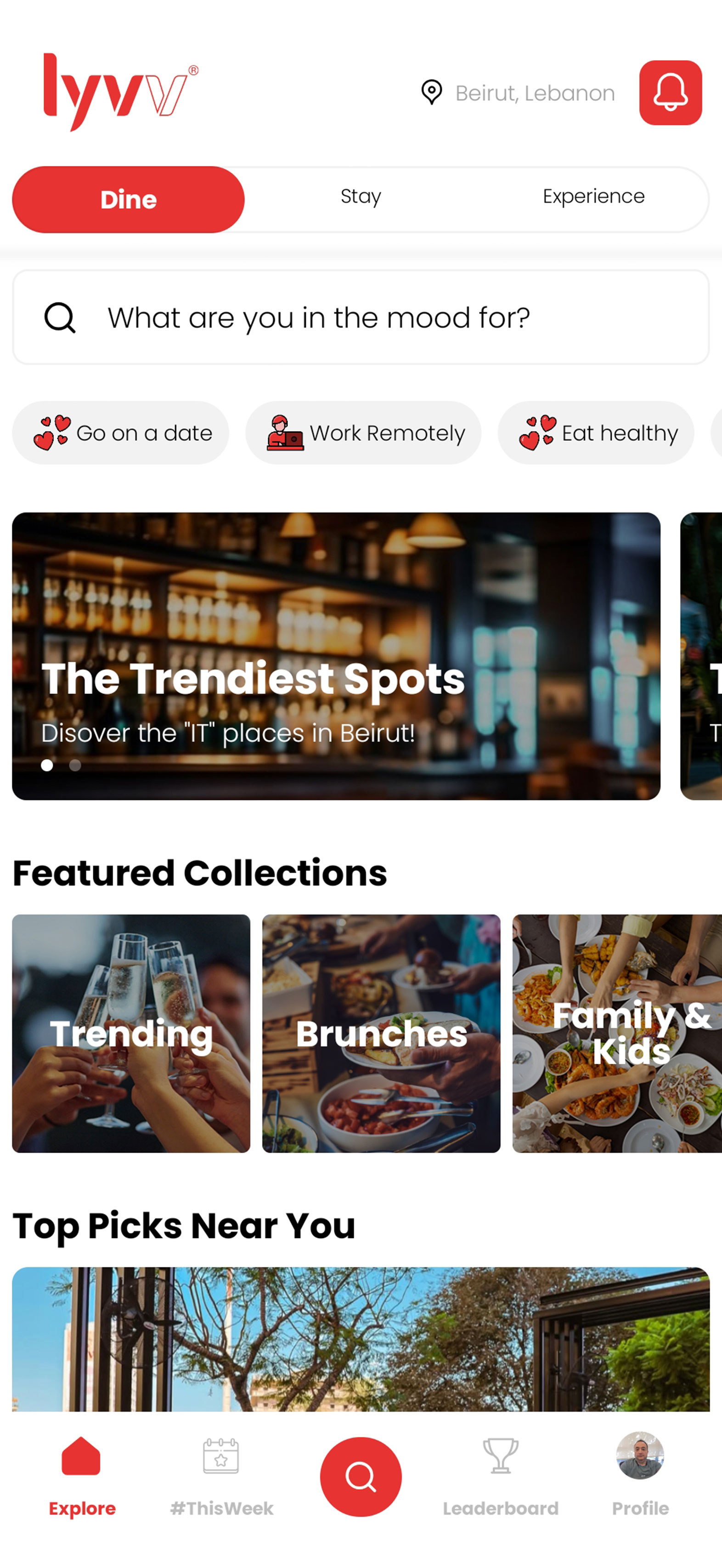Tap the mood search field
This screenshot has width=722, height=1568.
tap(361, 317)
